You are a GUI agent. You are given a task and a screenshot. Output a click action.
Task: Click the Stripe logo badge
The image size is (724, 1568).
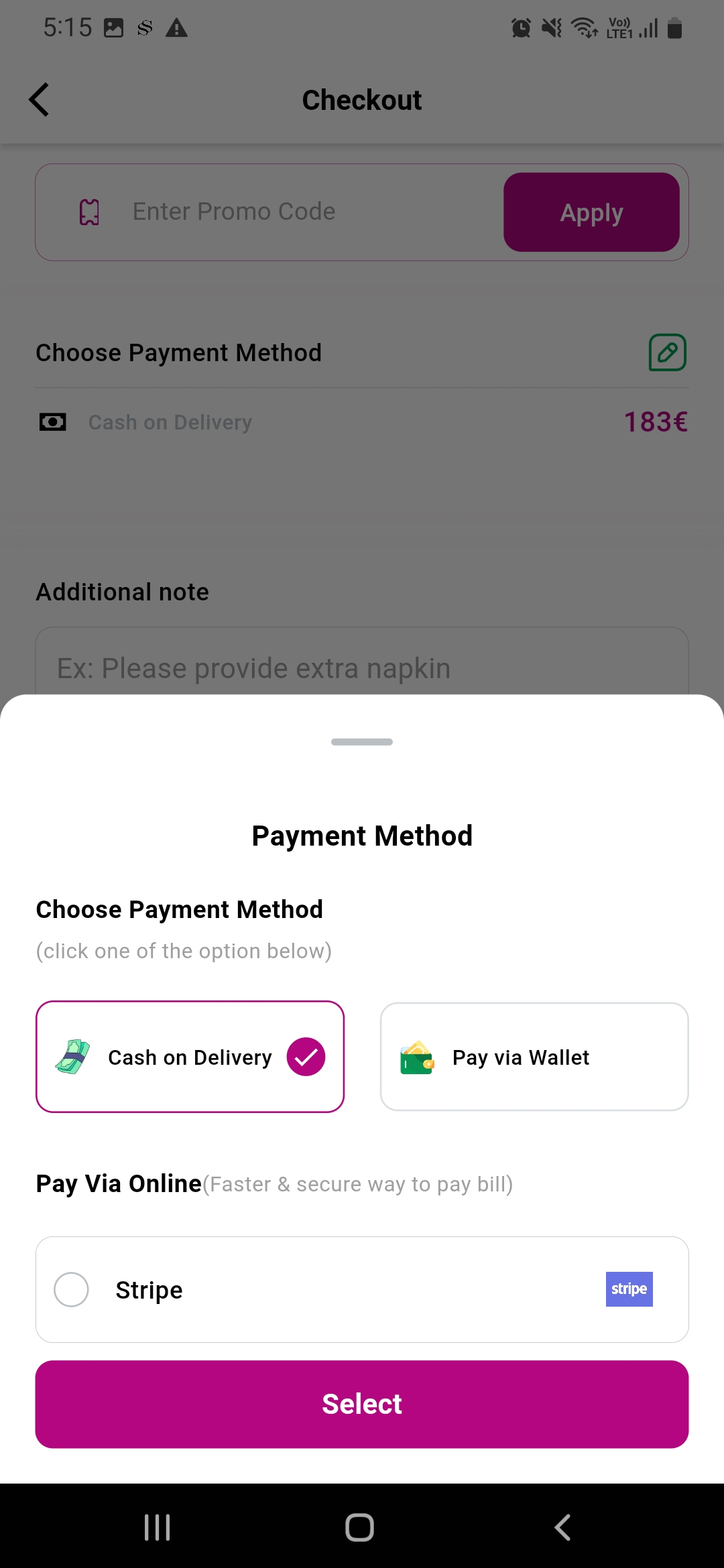[x=628, y=1289]
